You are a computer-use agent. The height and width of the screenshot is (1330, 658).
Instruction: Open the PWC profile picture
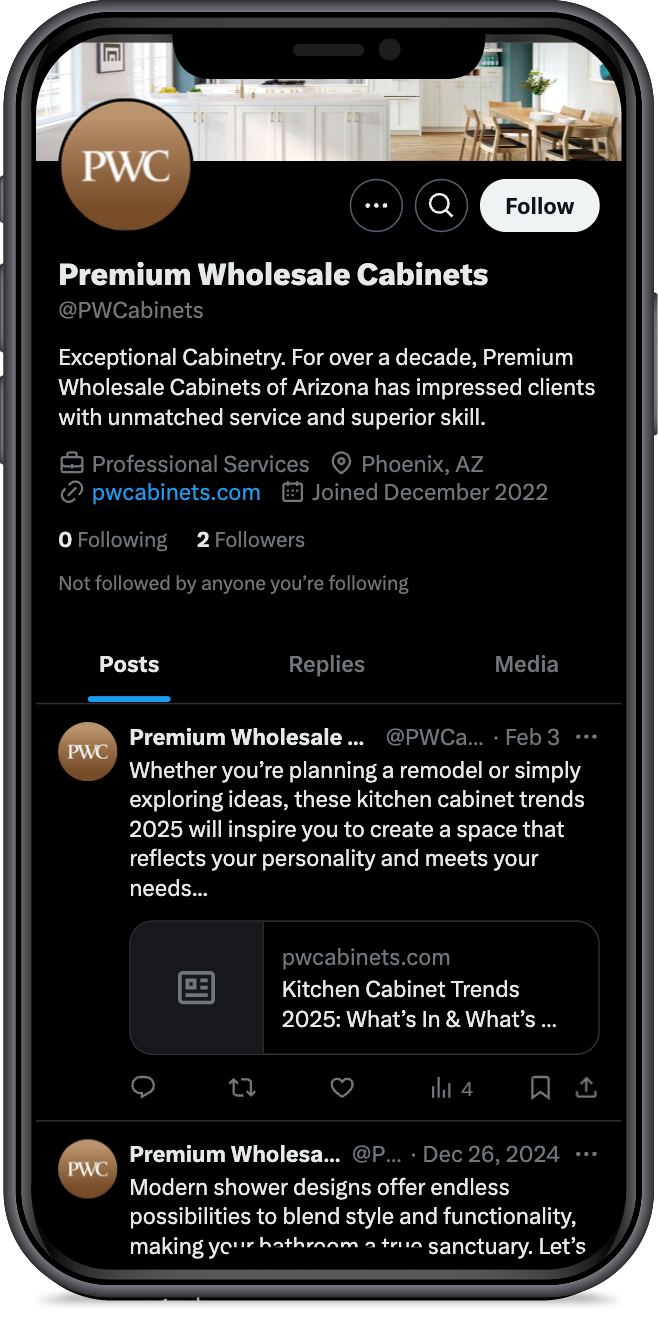(126, 167)
